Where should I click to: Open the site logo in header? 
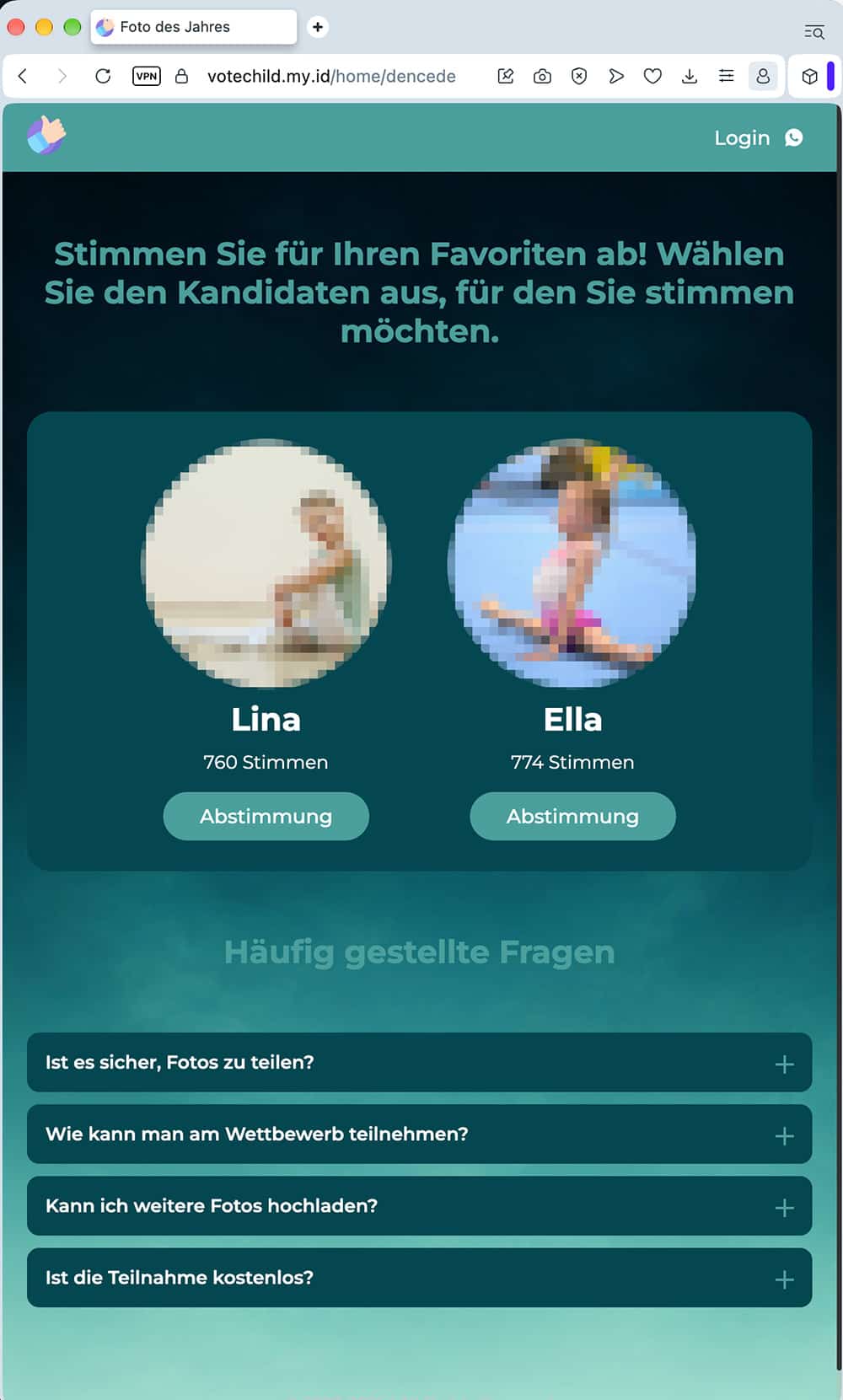point(46,135)
